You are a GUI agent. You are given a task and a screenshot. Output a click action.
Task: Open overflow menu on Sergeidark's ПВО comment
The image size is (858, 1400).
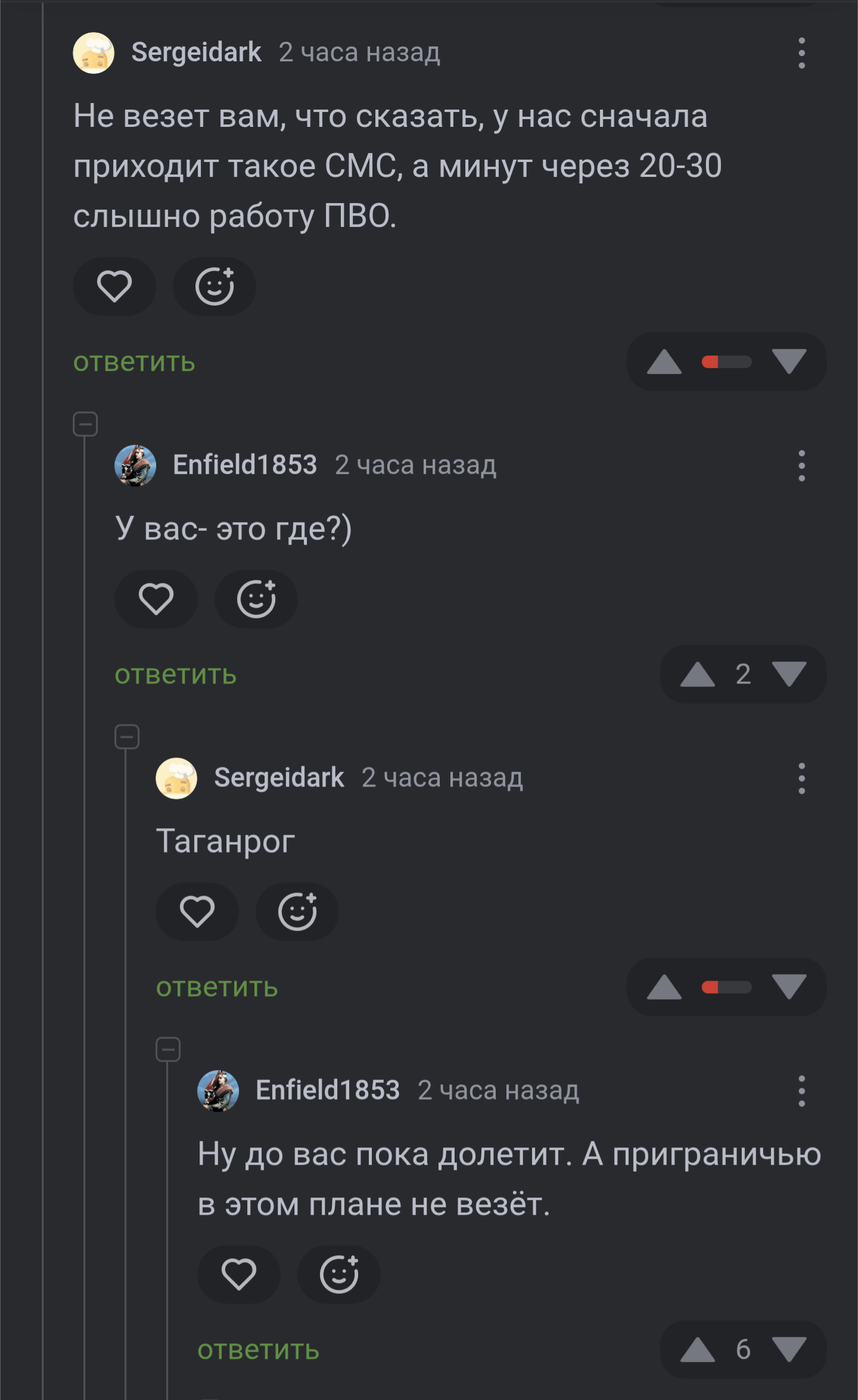point(801,53)
